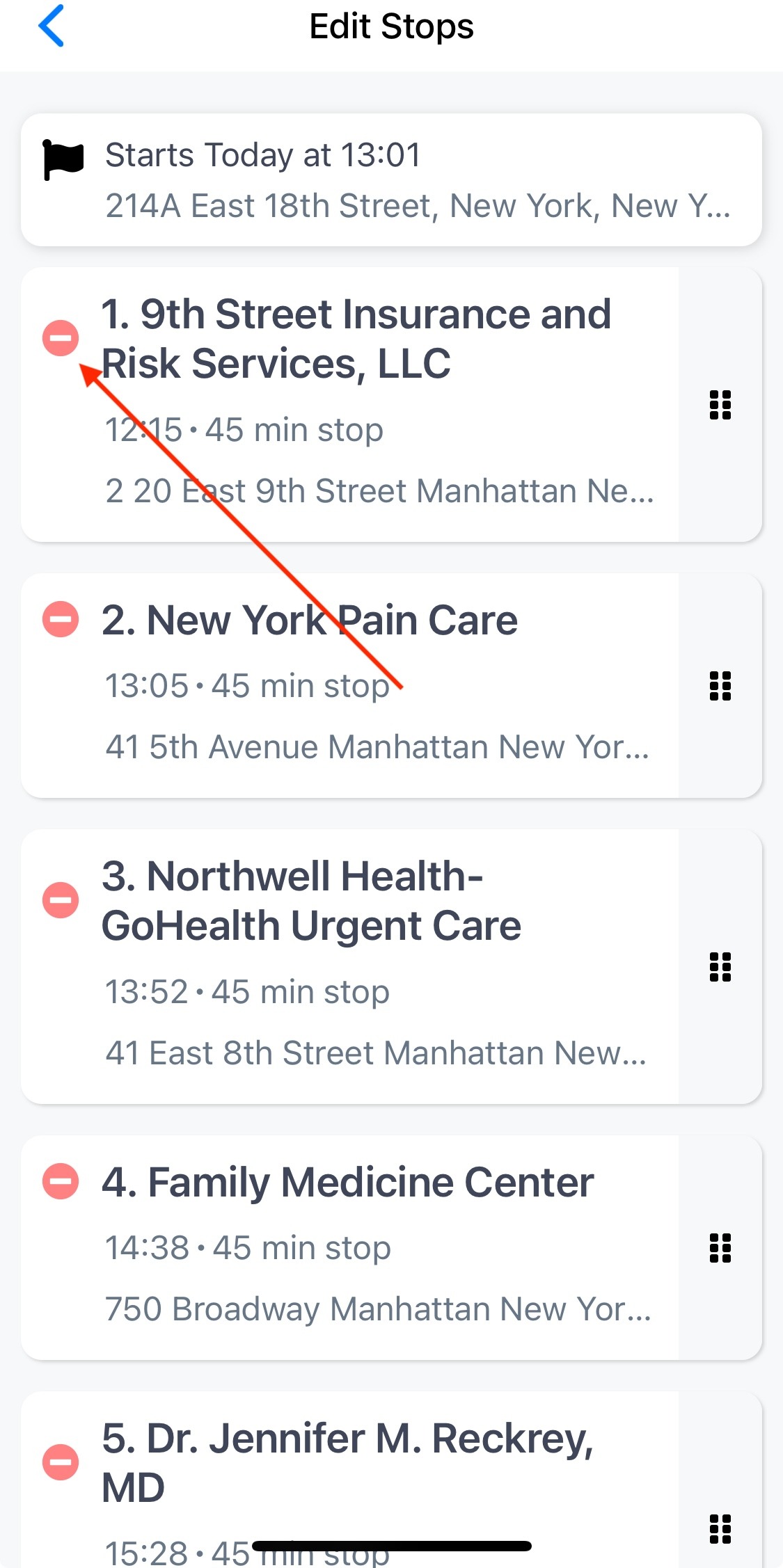Tap reorder handle for Dr. Jennifer M. Reckrey

(720, 1529)
